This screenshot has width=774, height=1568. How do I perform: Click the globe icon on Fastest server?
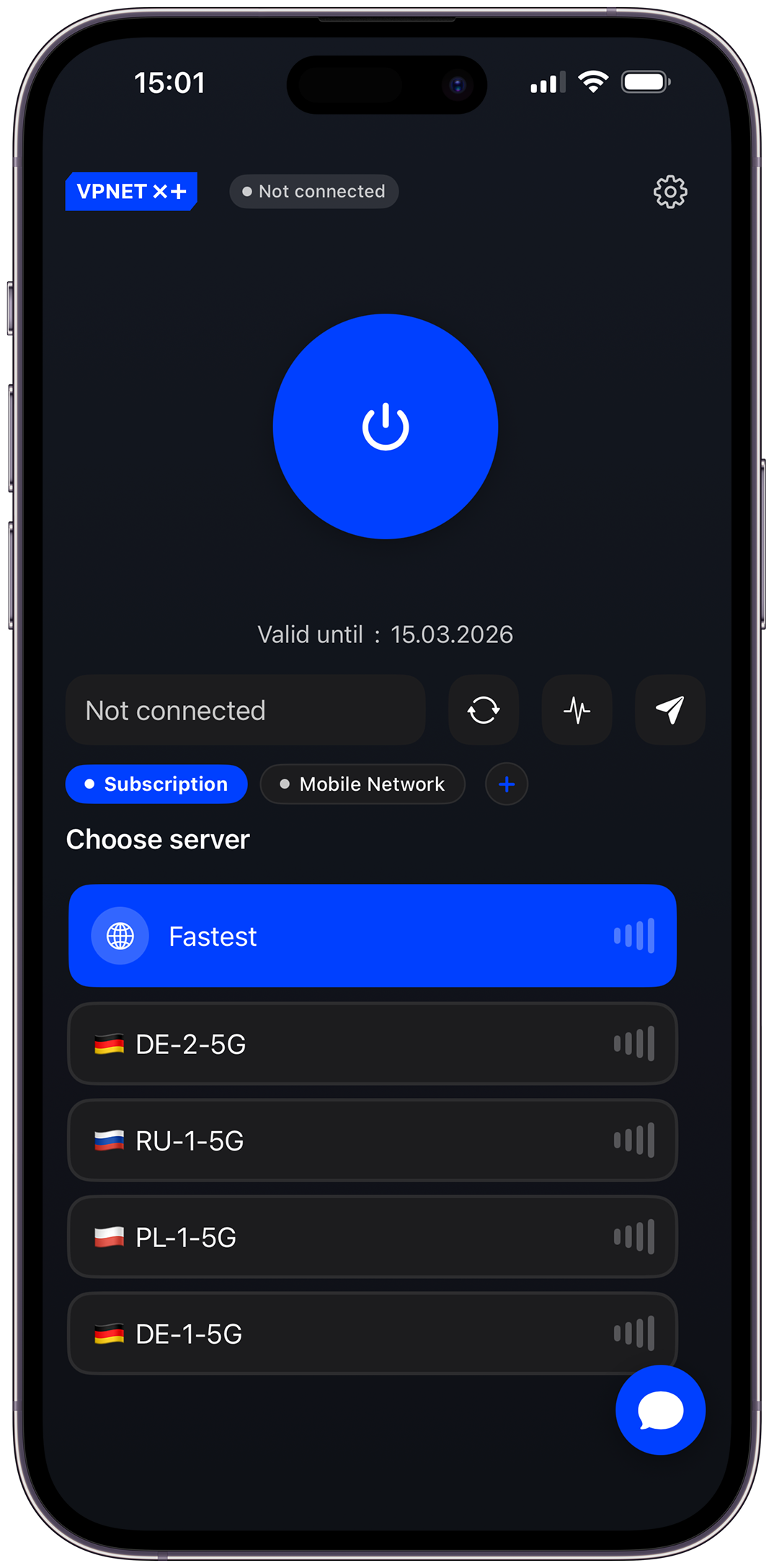click(x=119, y=935)
